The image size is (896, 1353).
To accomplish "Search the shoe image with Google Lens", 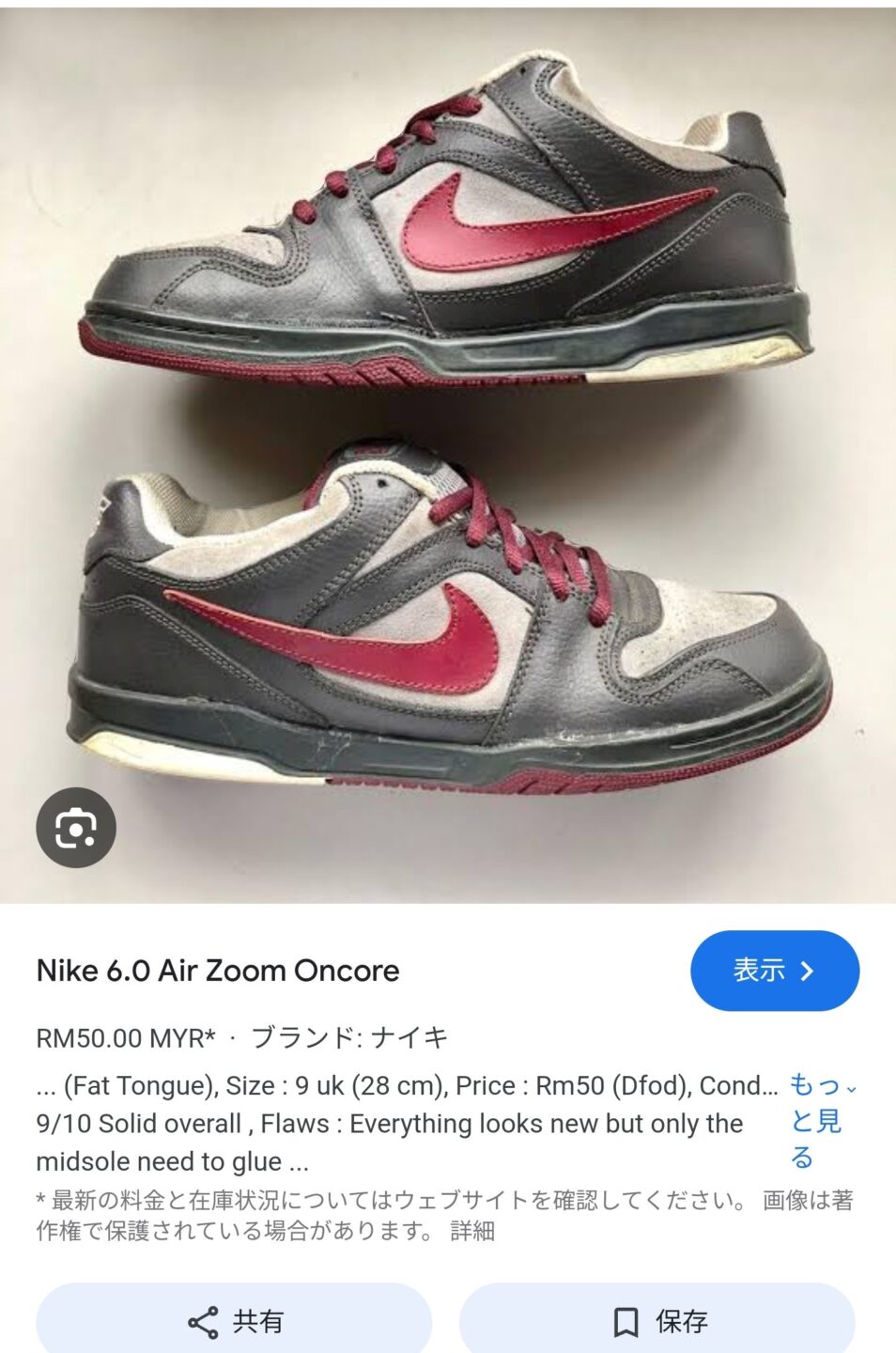I will 76,828.
